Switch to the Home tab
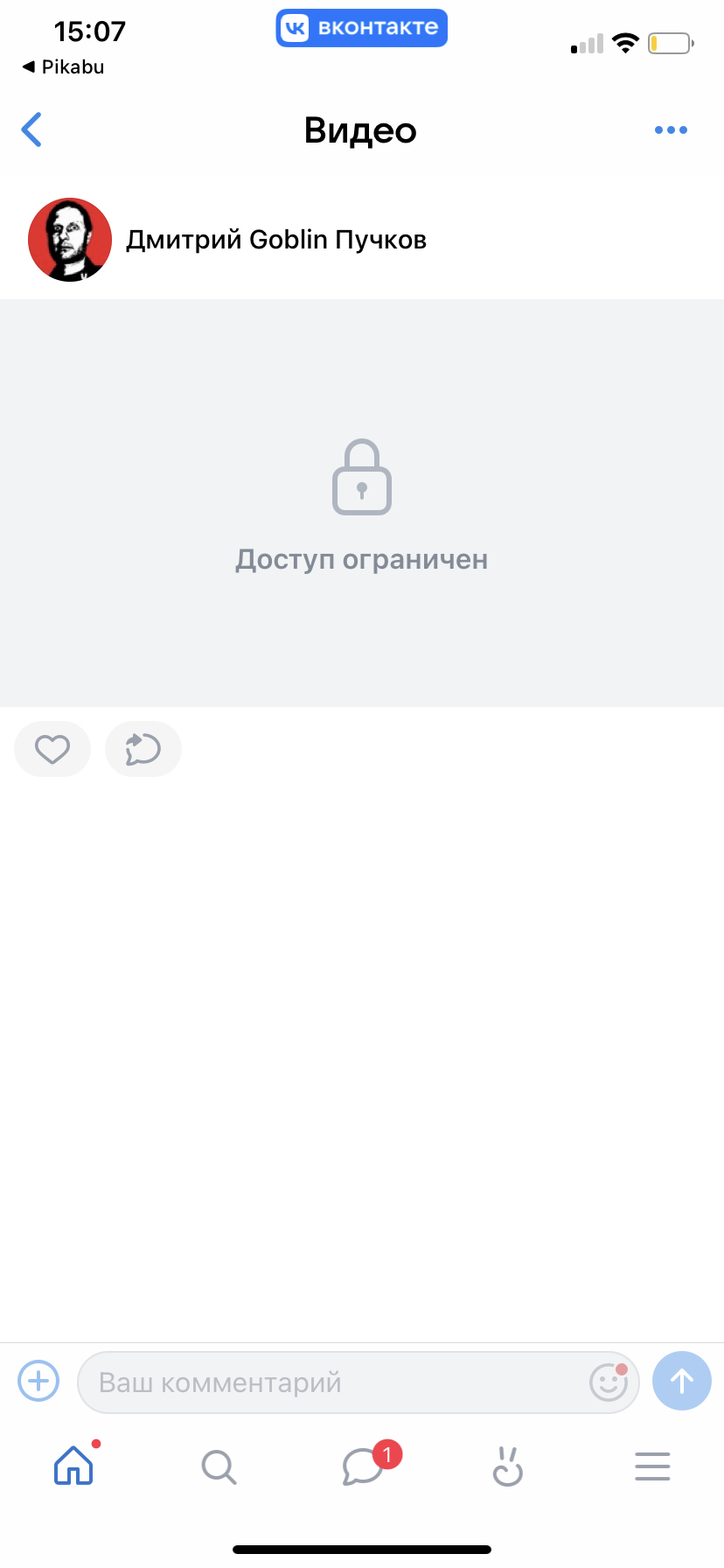 click(73, 1466)
